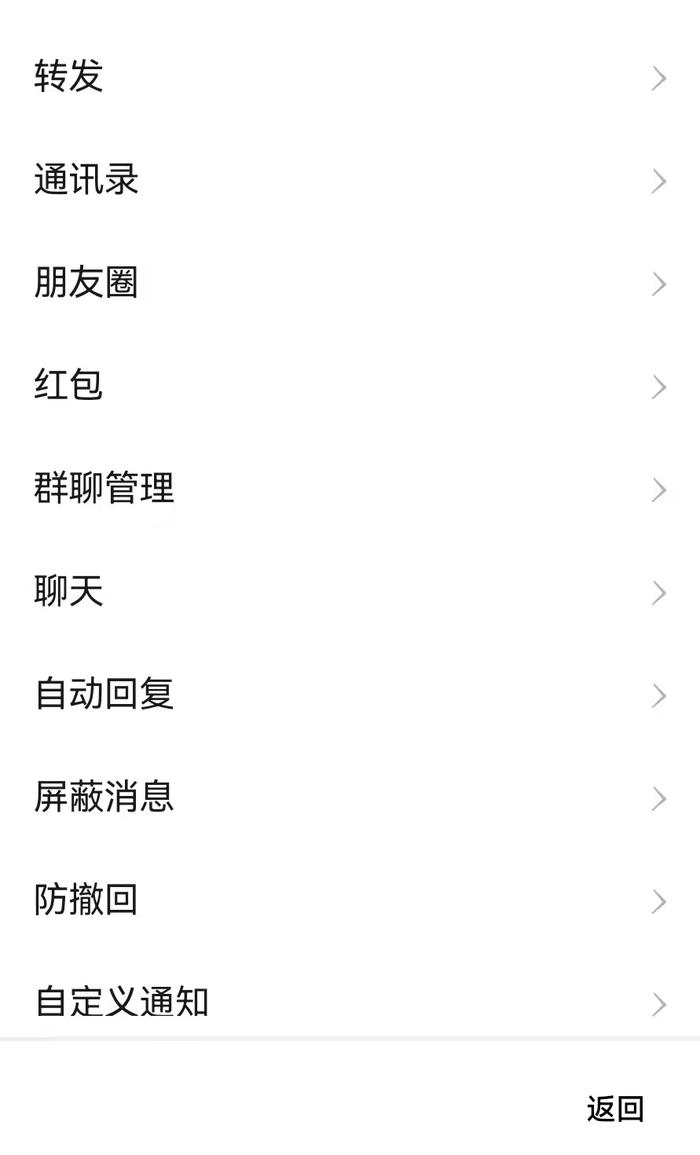Select the 防撤回 row
Viewport: 700px width, 1155px height.
click(x=350, y=902)
